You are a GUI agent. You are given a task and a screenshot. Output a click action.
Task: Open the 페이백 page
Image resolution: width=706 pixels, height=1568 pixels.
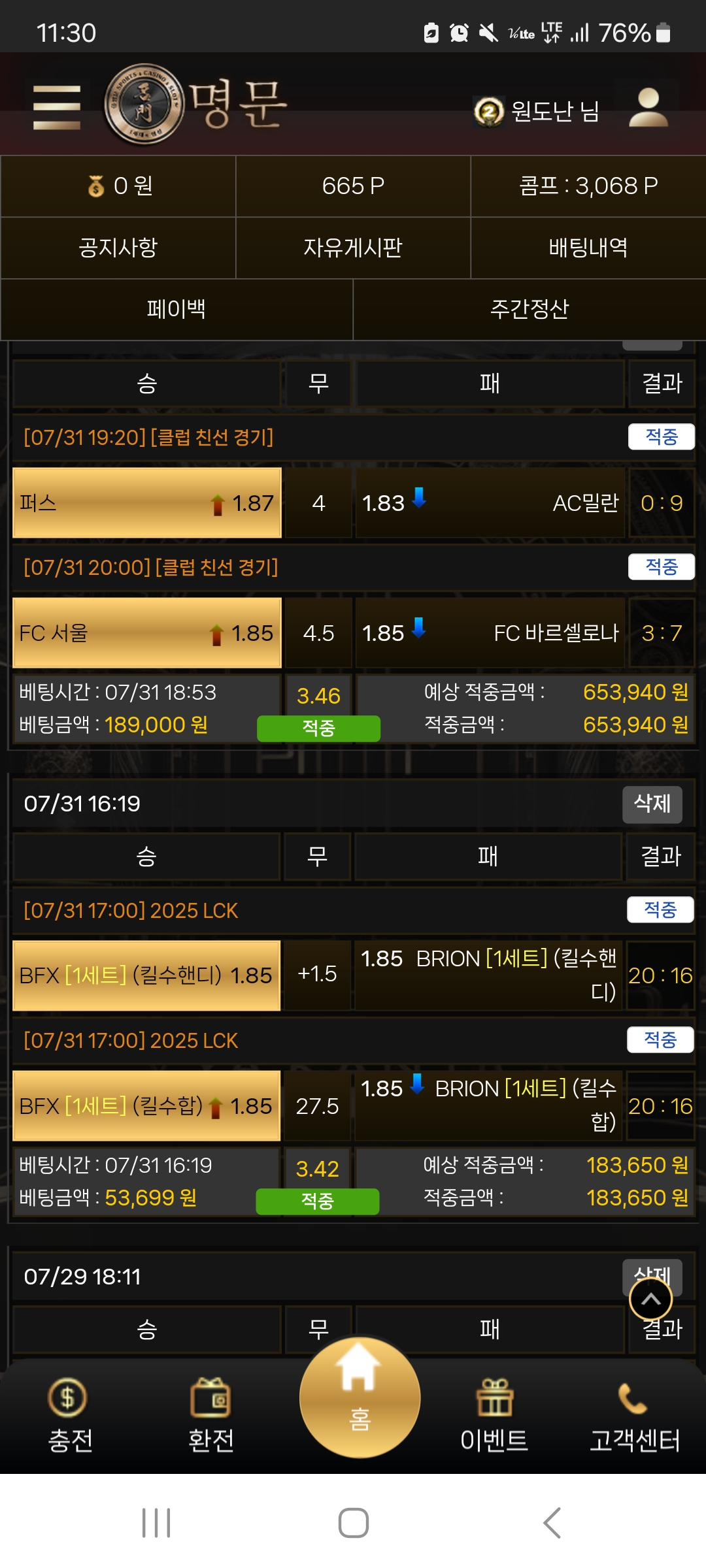176,309
